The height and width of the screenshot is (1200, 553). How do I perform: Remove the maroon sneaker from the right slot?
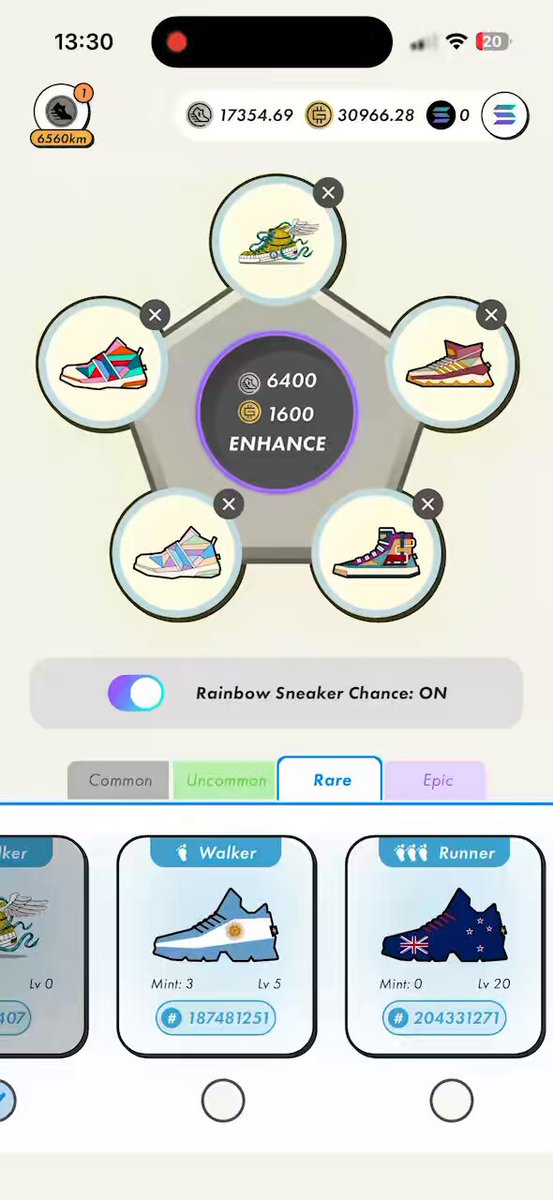pyautogui.click(x=490, y=316)
